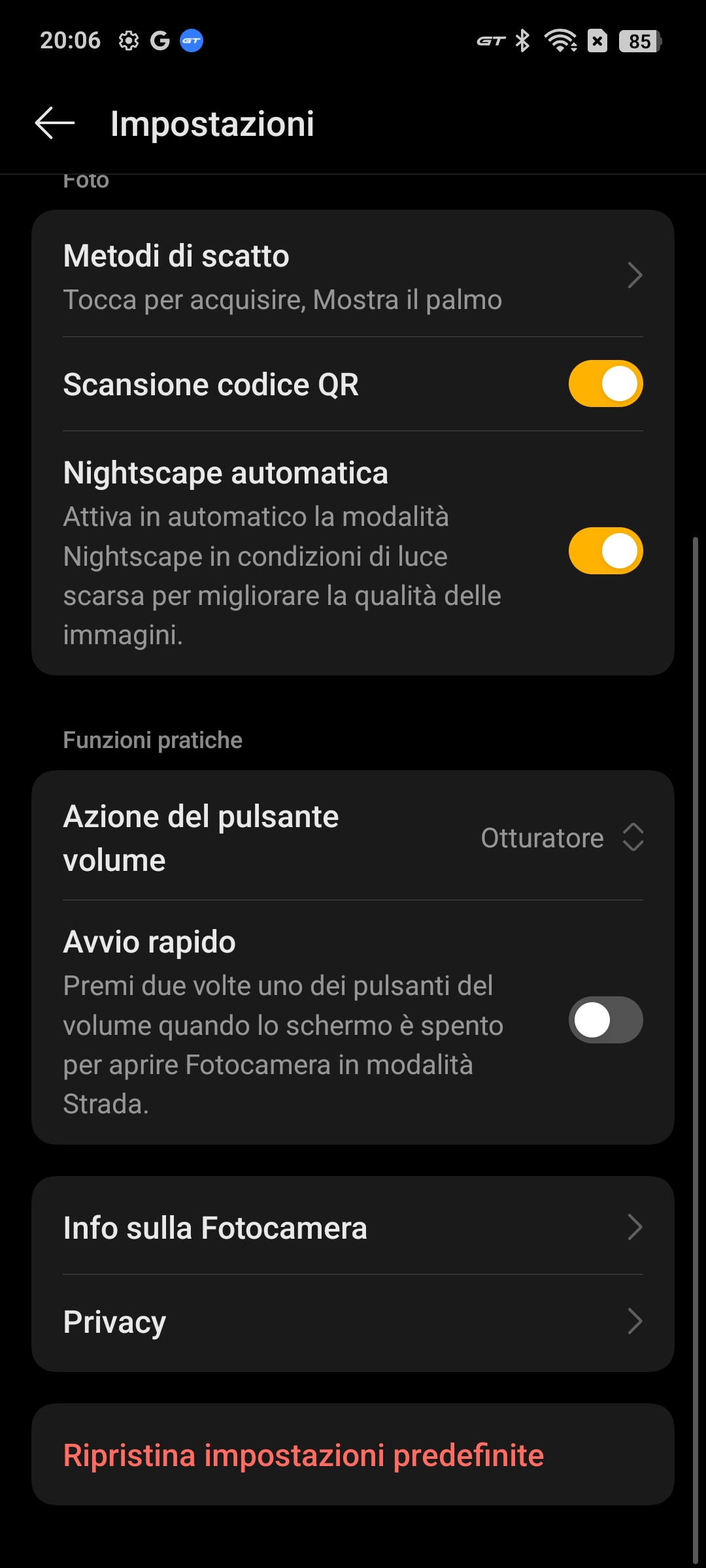Open Metodi di scatto settings
This screenshot has height=1568, width=706.
tap(353, 274)
